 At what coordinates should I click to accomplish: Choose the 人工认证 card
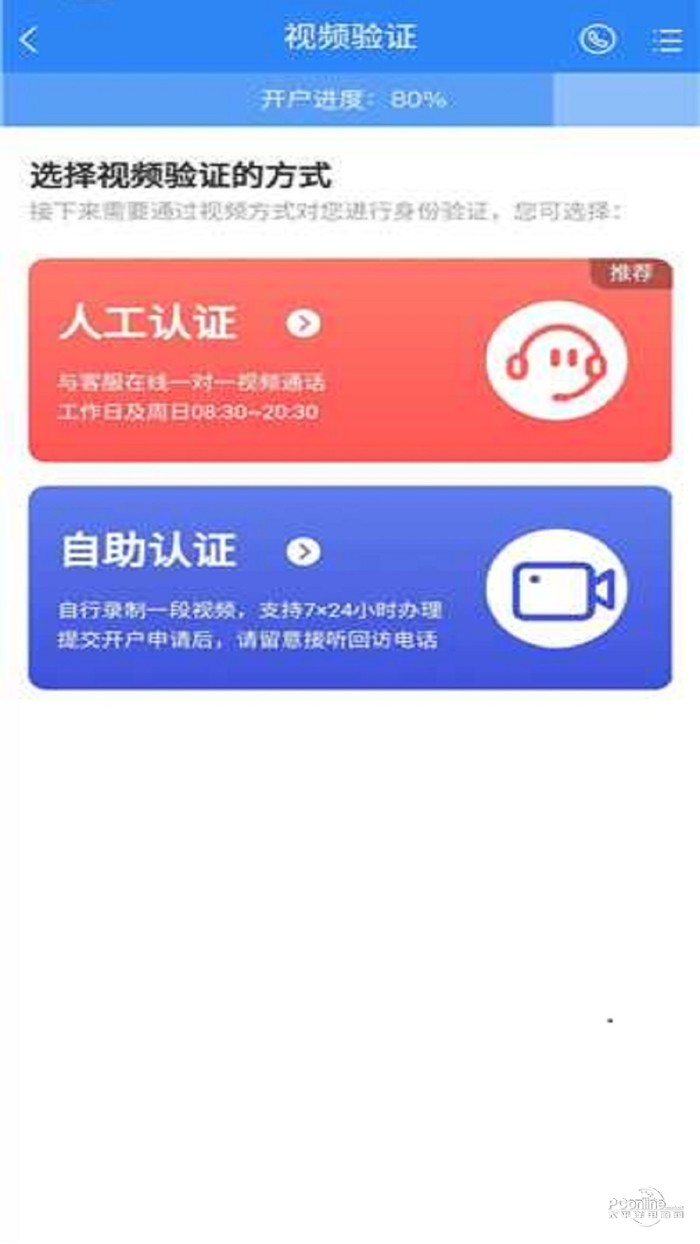pyautogui.click(x=349, y=361)
